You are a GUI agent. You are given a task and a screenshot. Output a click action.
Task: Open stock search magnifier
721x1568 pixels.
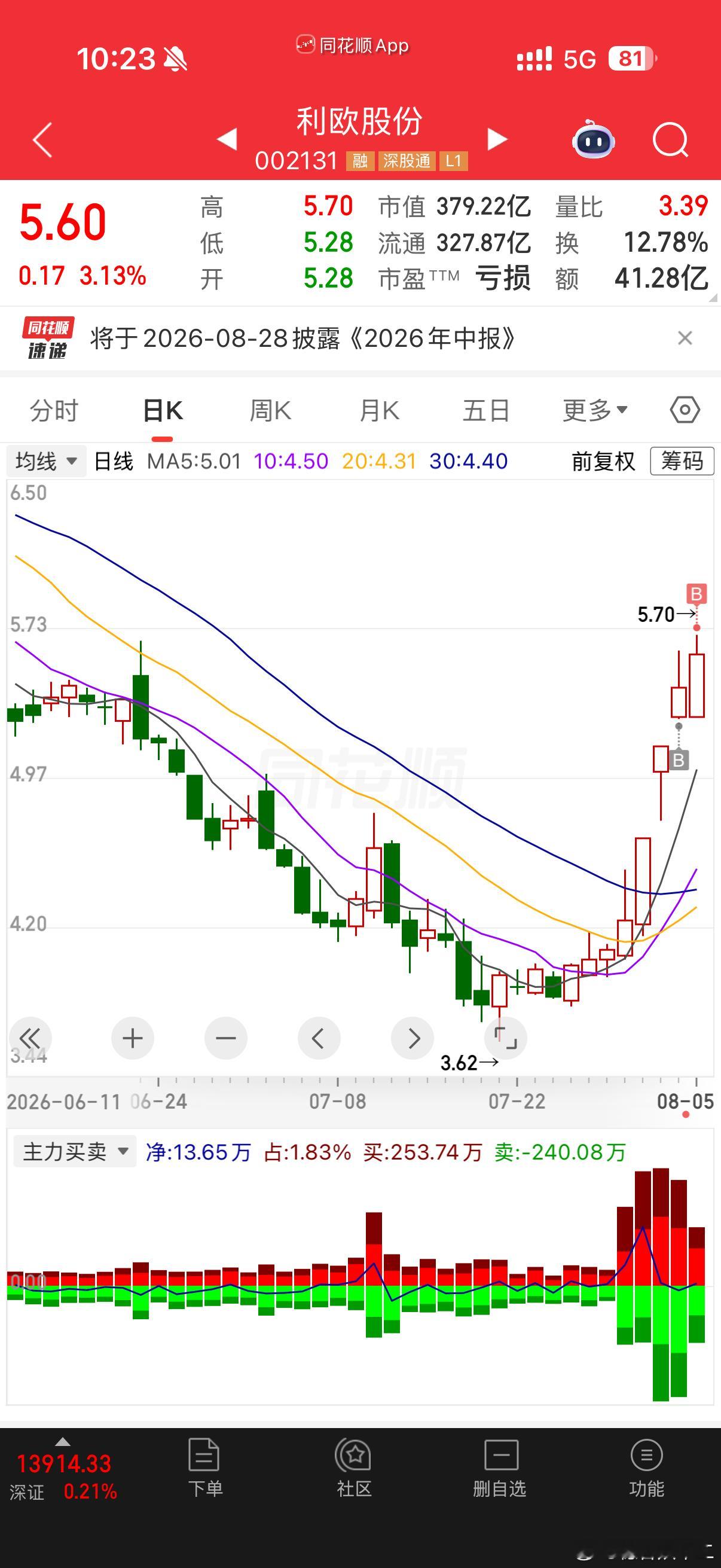point(671,140)
